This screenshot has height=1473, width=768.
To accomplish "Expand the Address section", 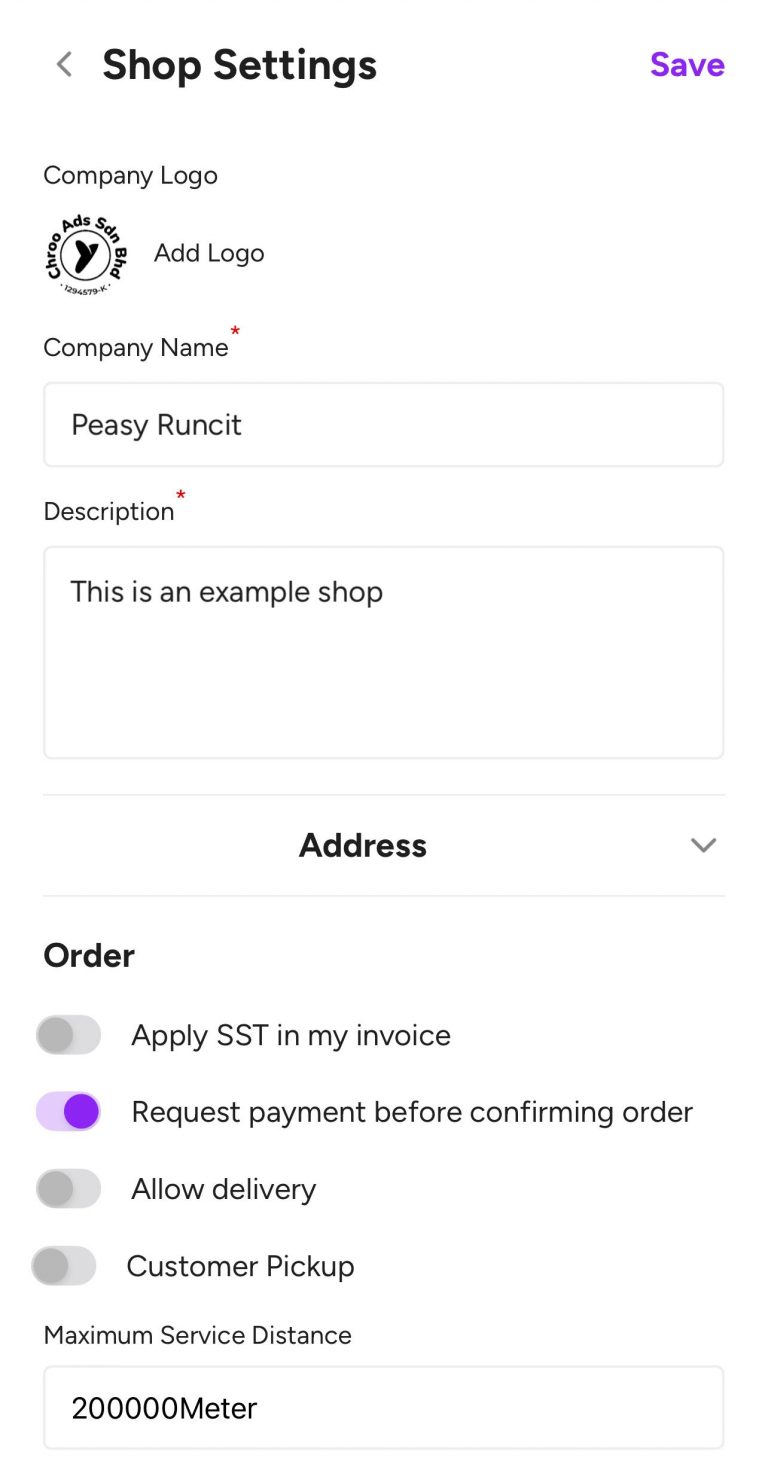I will point(384,845).
